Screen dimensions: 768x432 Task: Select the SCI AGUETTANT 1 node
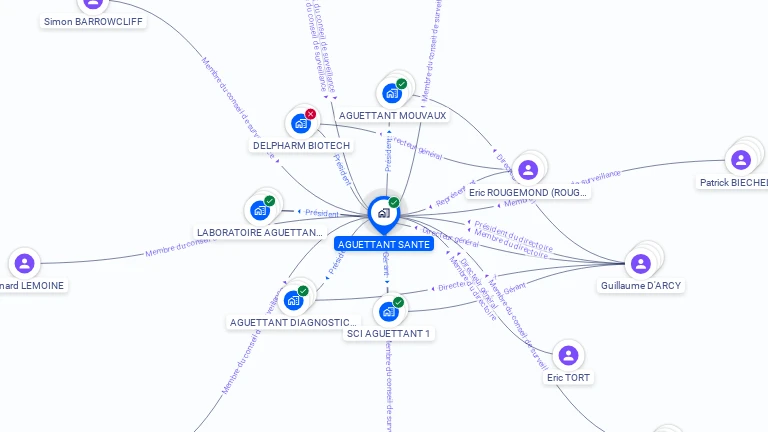(388, 312)
